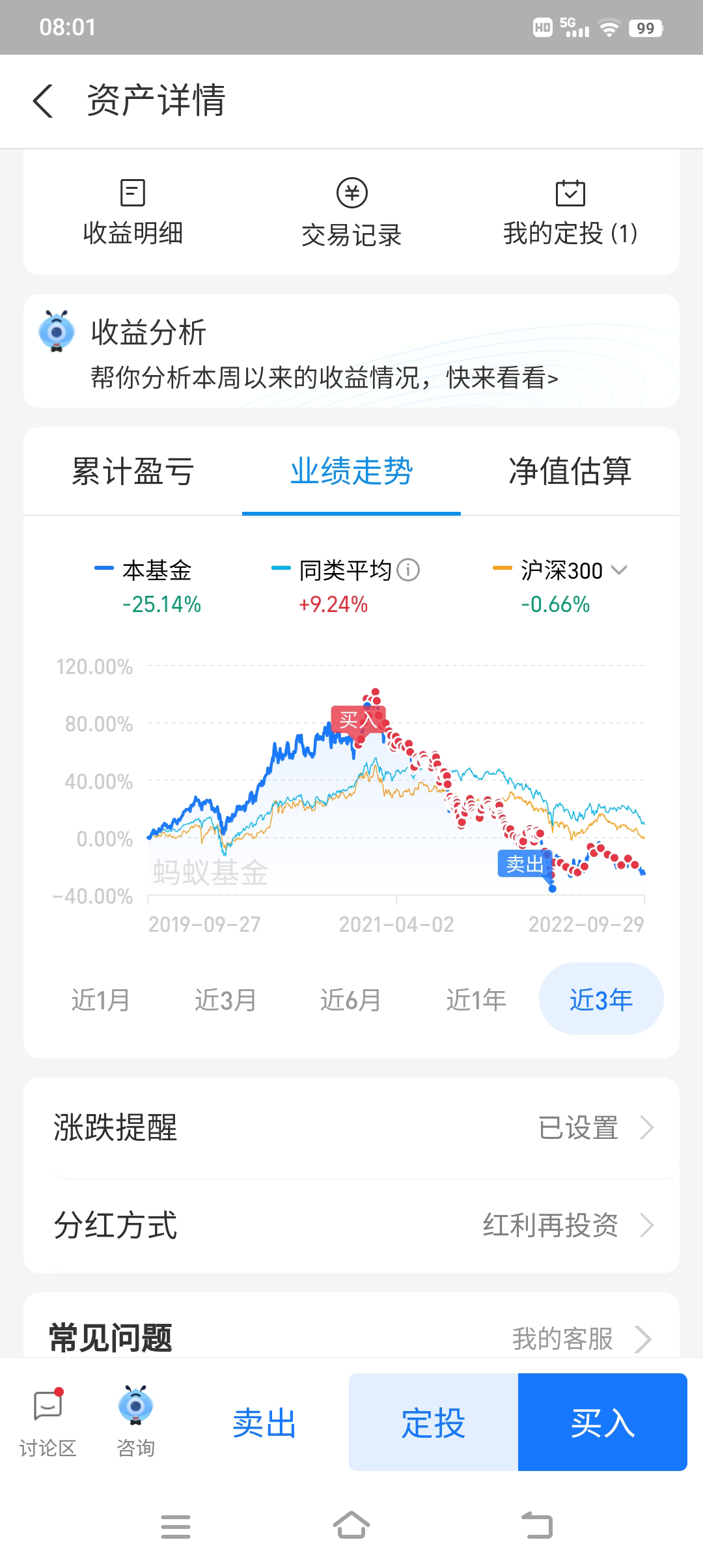Select the 业绩走势 tab
The height and width of the screenshot is (1568, 703).
point(351,471)
